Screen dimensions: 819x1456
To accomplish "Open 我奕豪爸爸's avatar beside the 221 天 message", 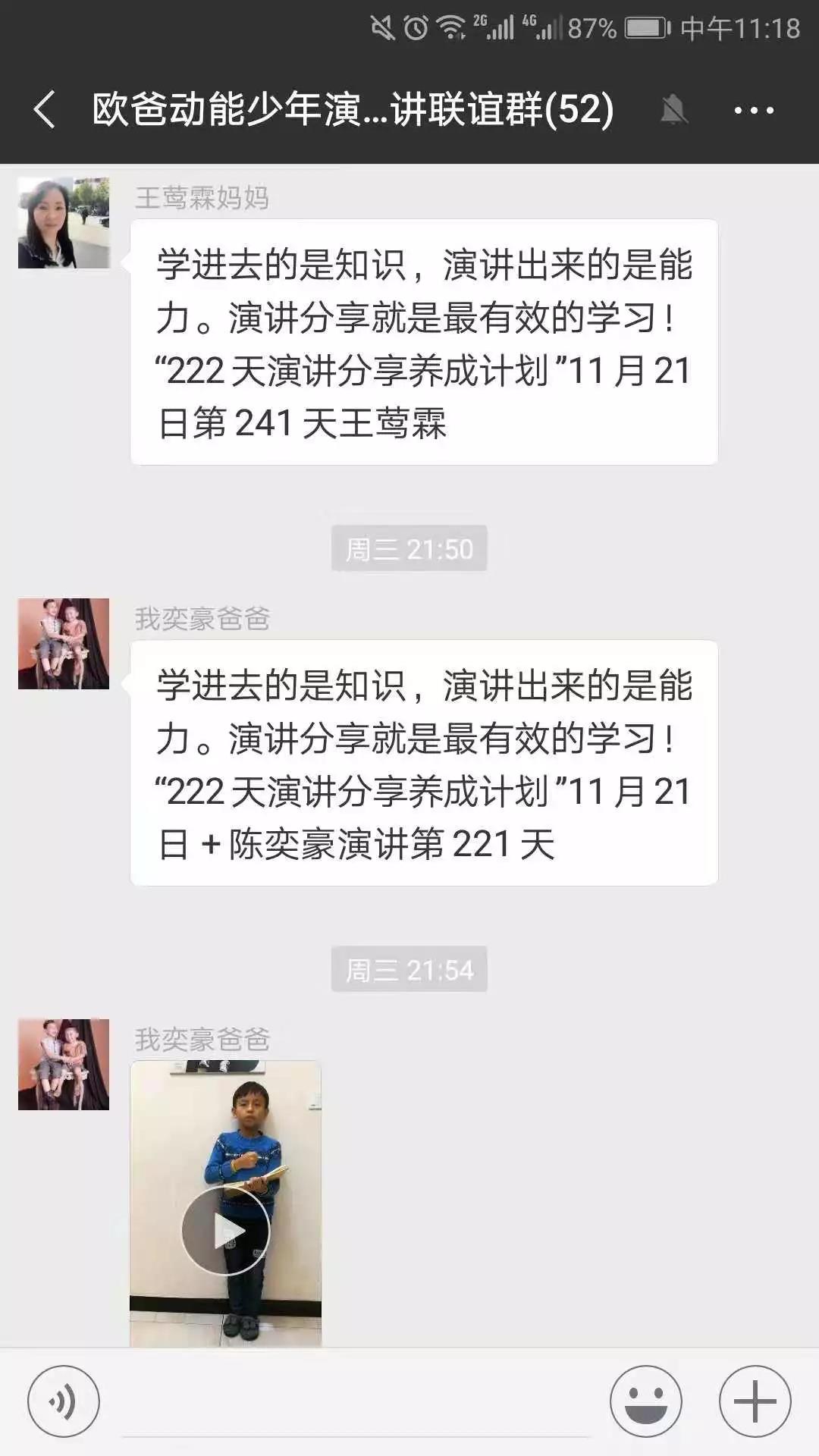I will point(64,644).
